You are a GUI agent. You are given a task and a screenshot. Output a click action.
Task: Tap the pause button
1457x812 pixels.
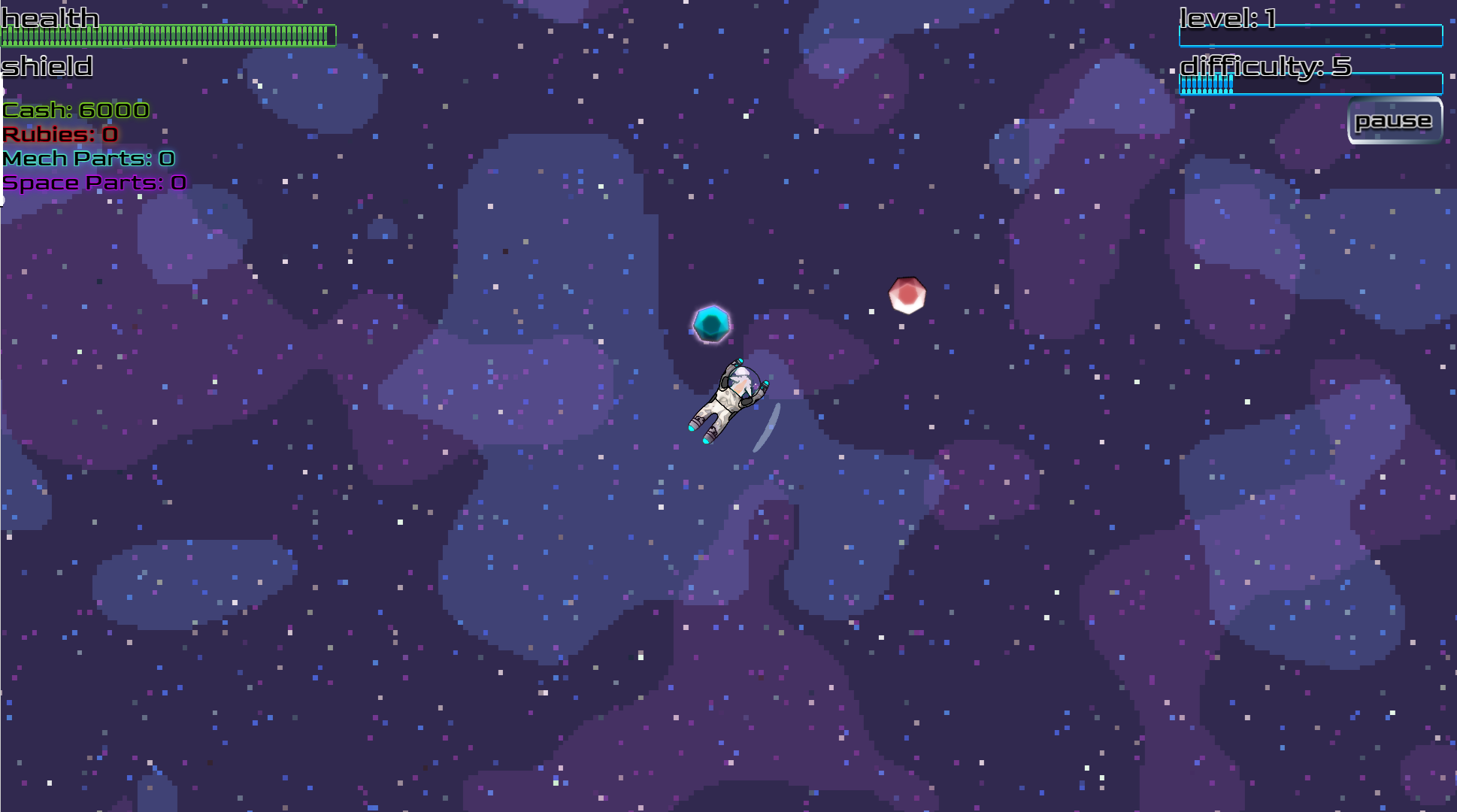pyautogui.click(x=1394, y=121)
